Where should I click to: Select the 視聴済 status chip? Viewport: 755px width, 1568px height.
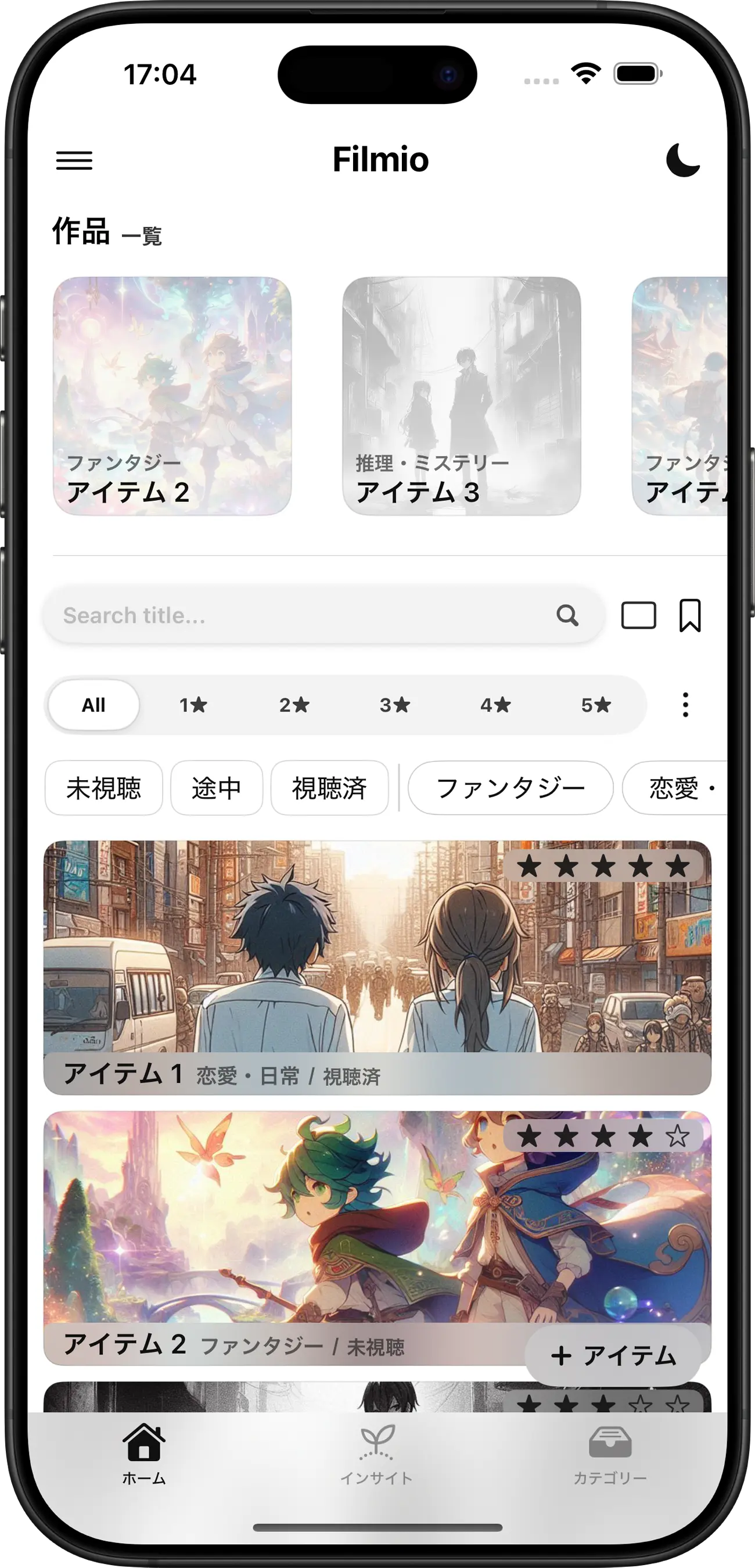click(329, 788)
